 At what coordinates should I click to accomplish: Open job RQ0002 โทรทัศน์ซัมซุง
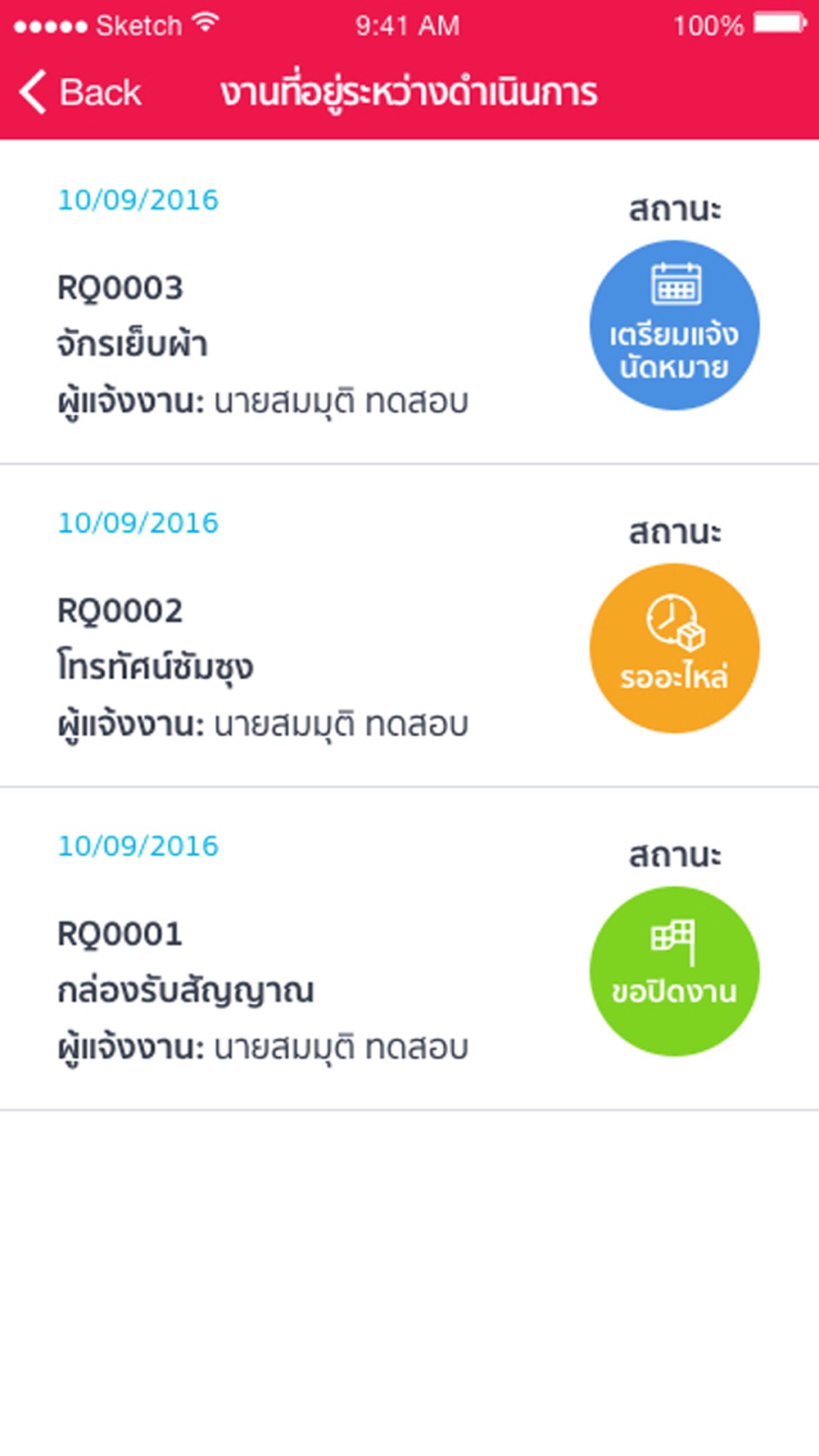(409, 626)
